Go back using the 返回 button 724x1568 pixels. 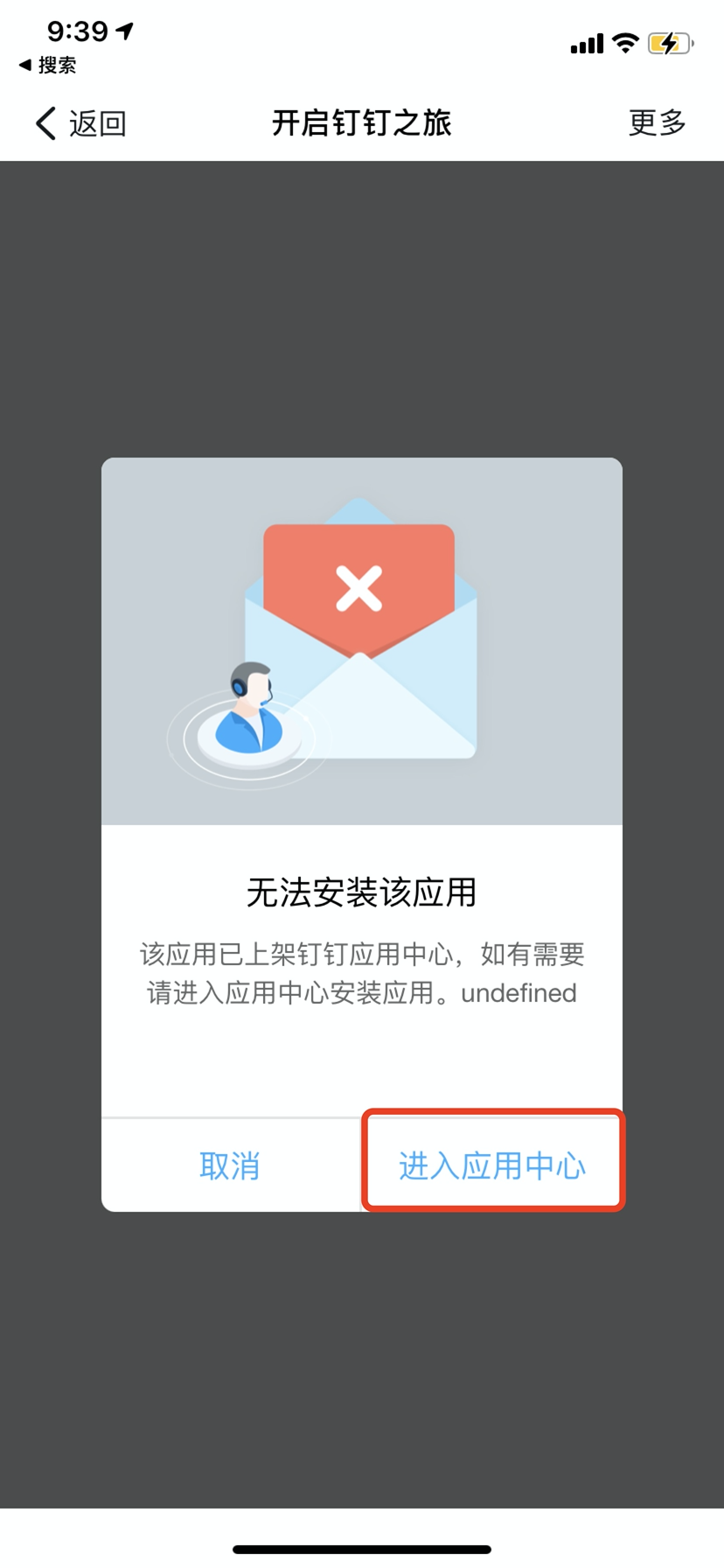point(81,123)
